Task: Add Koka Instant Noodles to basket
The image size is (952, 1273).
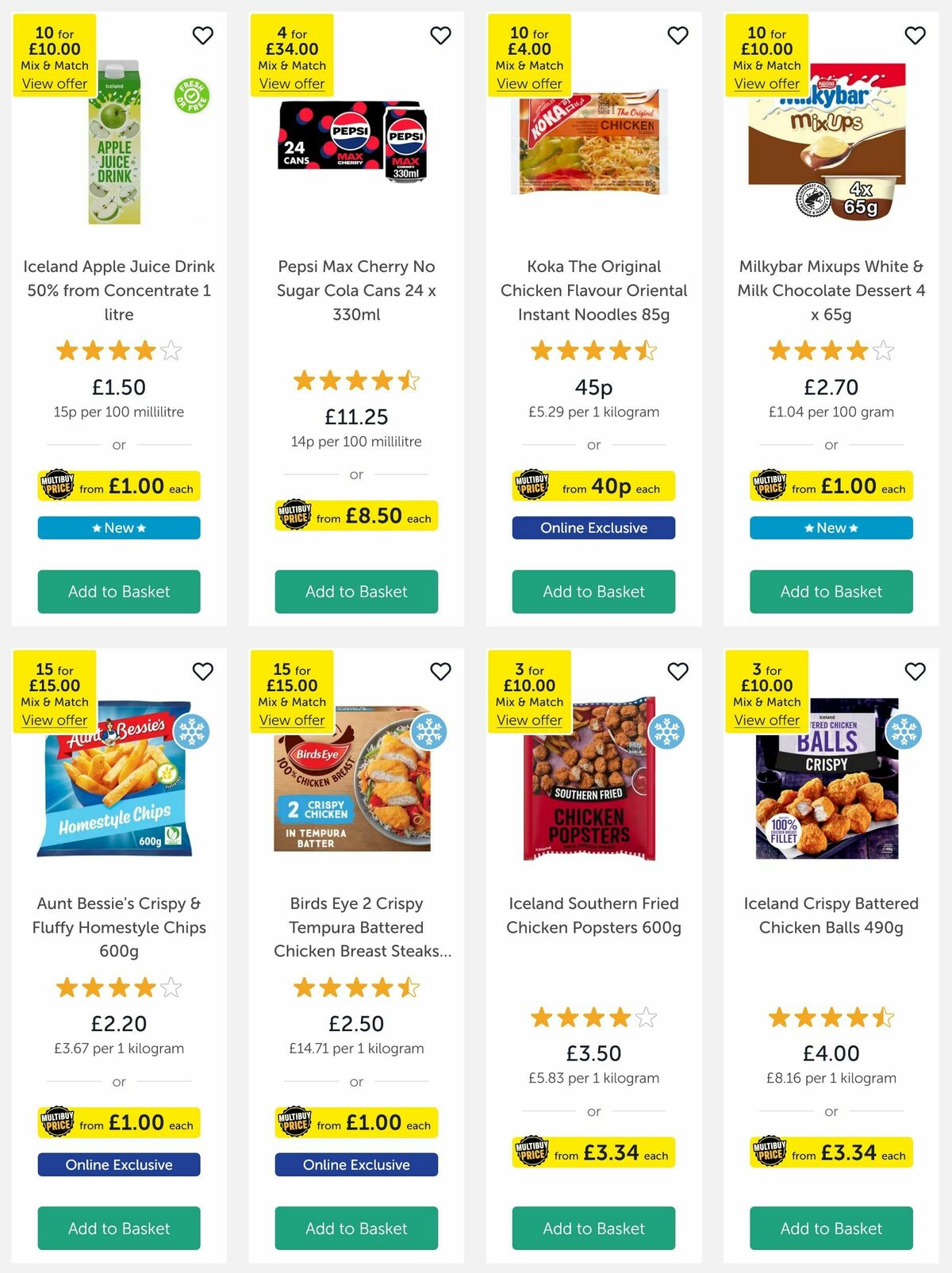Action: tap(593, 592)
